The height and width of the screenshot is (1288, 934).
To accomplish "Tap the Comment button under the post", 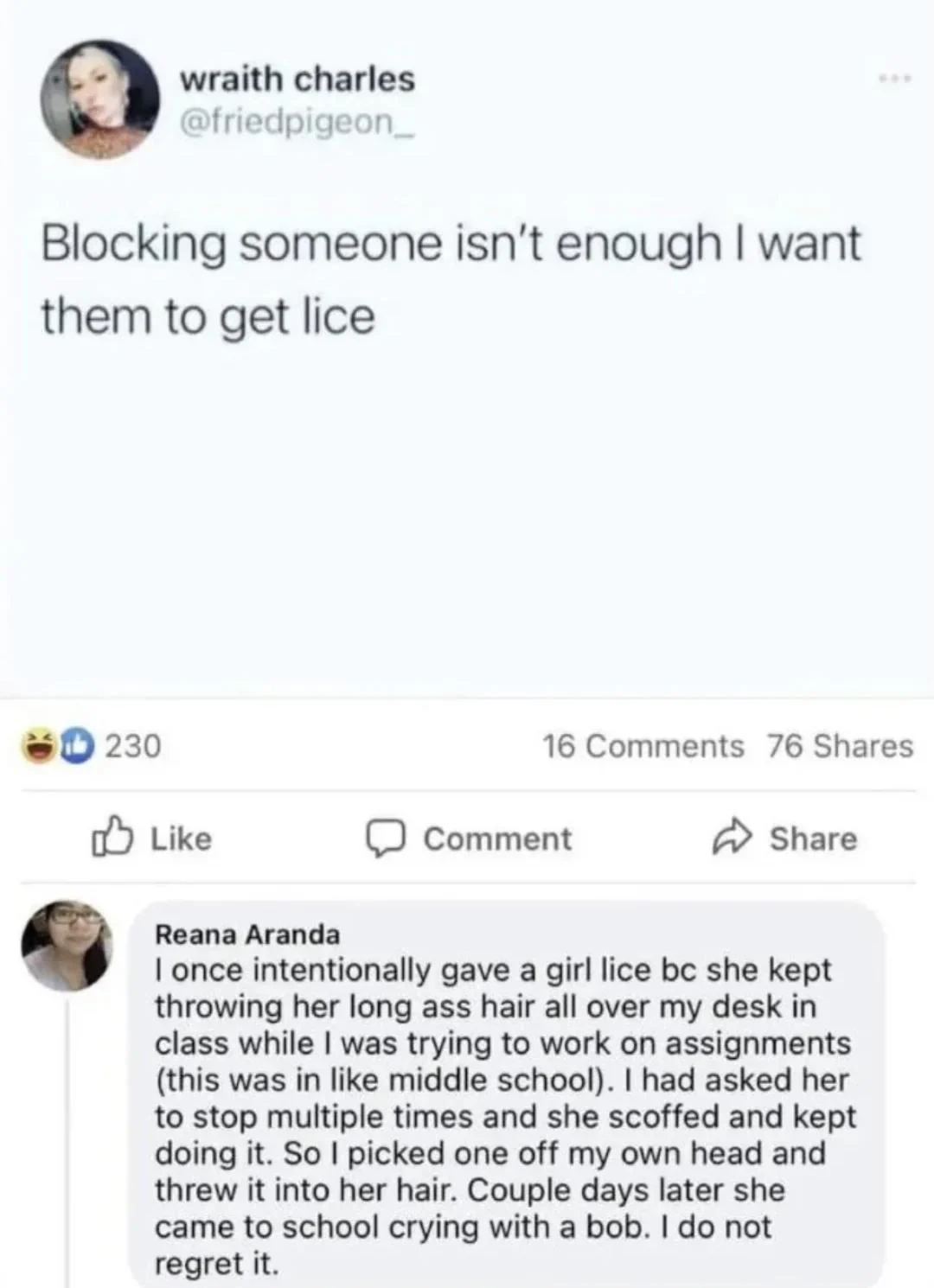I will [469, 838].
